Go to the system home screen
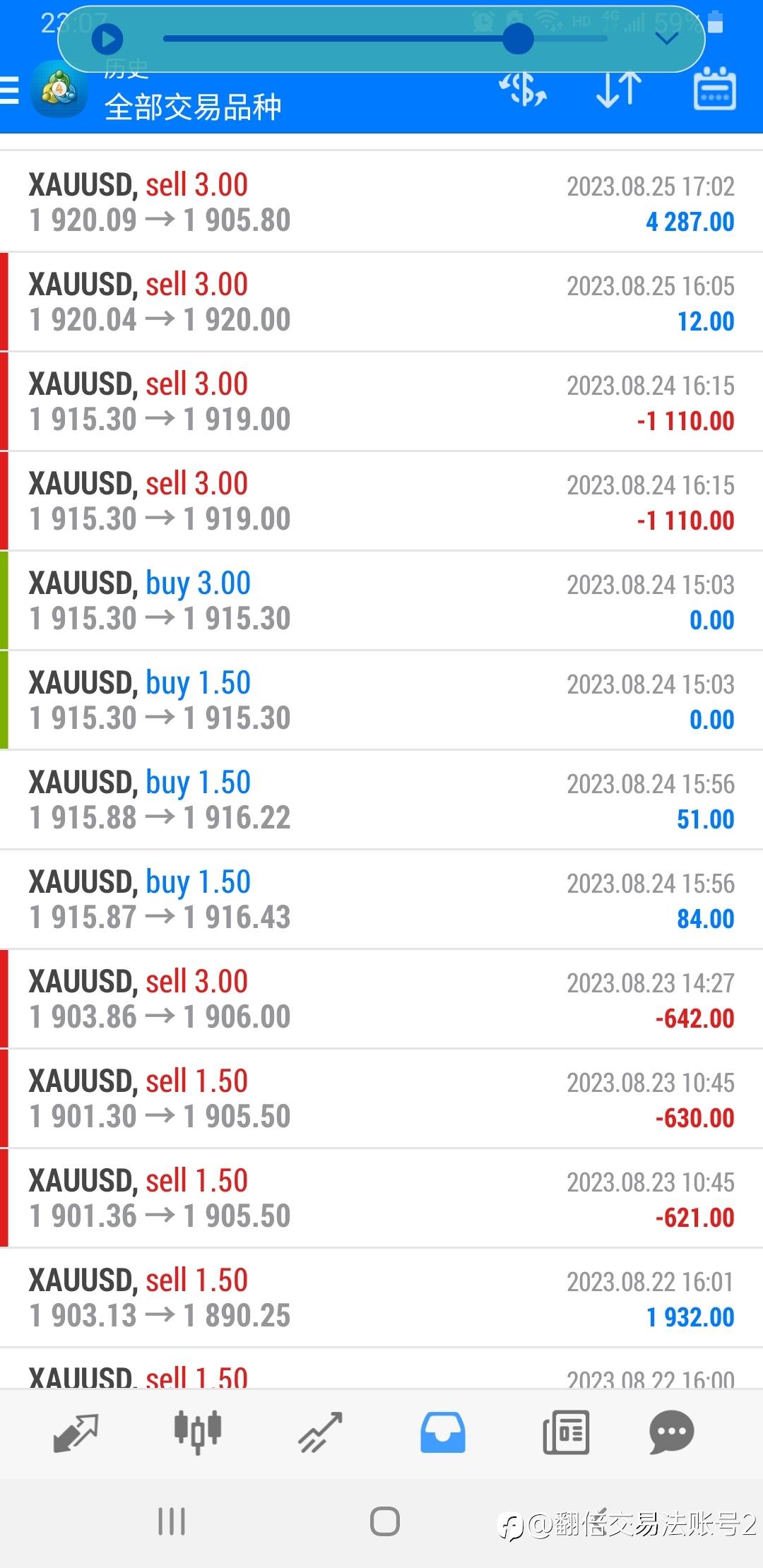Screen dimensions: 763x1568 click(x=385, y=1521)
